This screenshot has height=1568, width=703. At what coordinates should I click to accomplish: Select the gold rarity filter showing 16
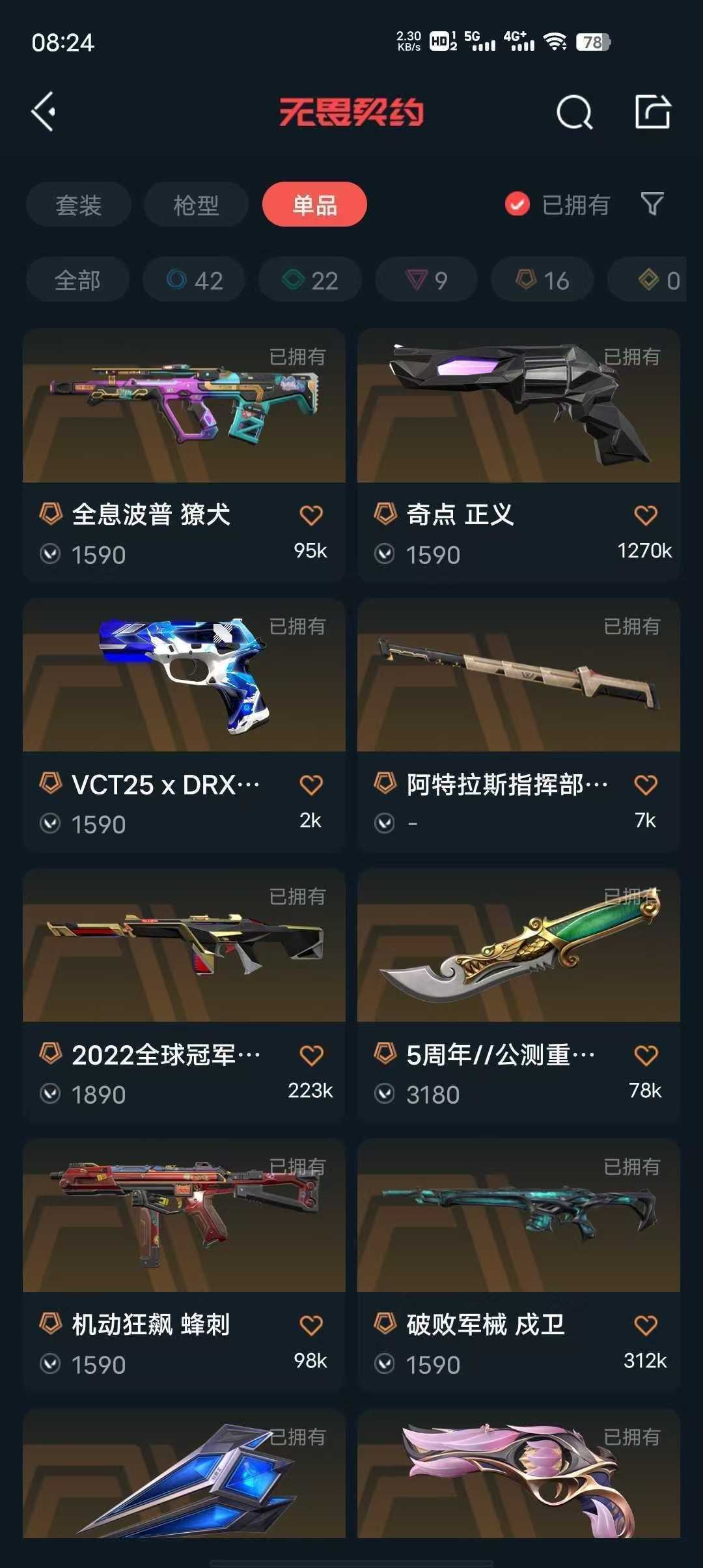[x=541, y=280]
